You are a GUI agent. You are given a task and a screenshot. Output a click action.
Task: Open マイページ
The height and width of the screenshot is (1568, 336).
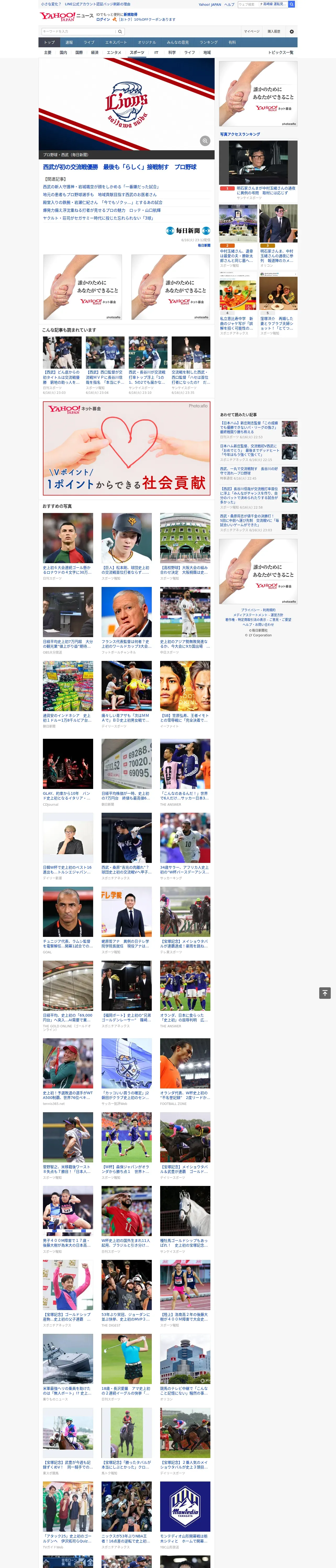[x=252, y=31]
